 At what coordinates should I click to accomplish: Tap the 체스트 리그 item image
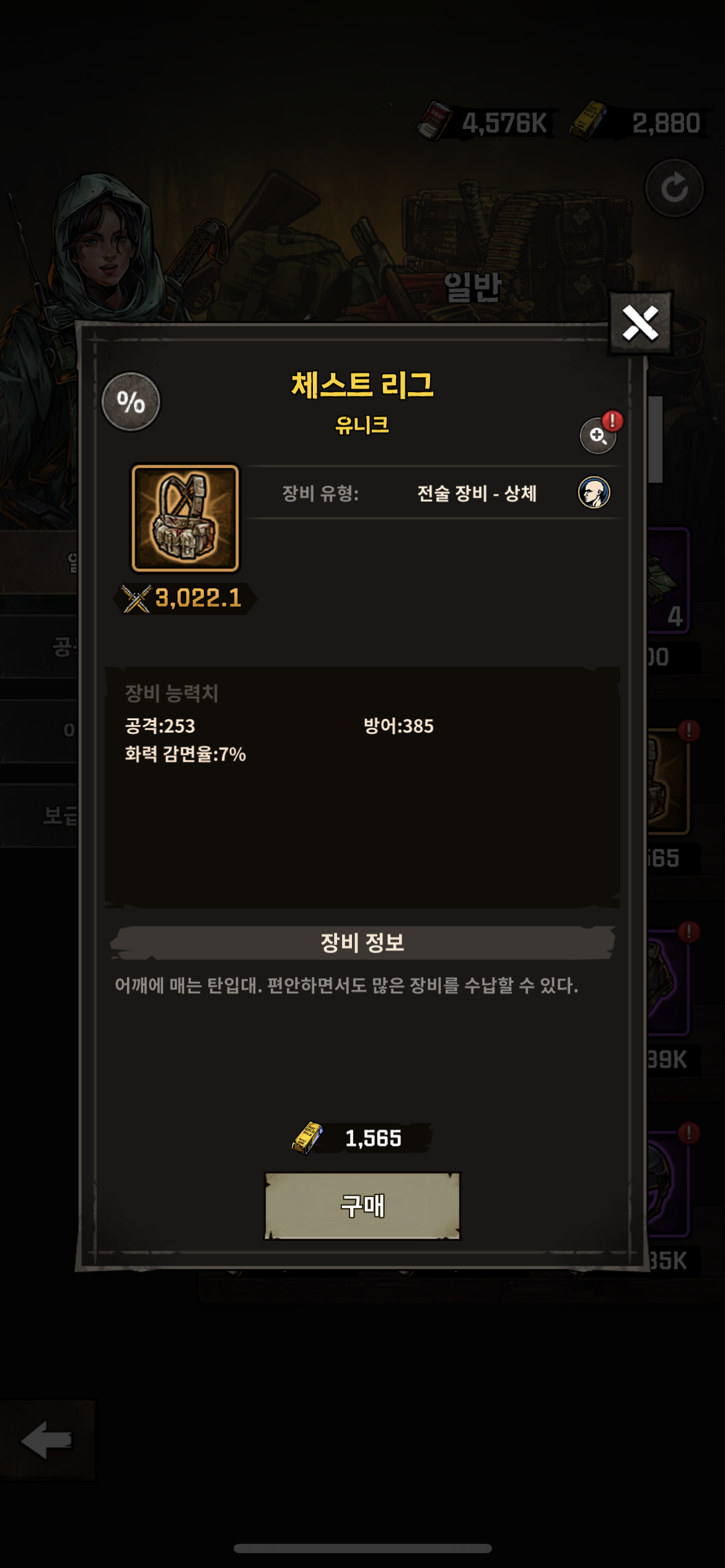click(x=185, y=518)
